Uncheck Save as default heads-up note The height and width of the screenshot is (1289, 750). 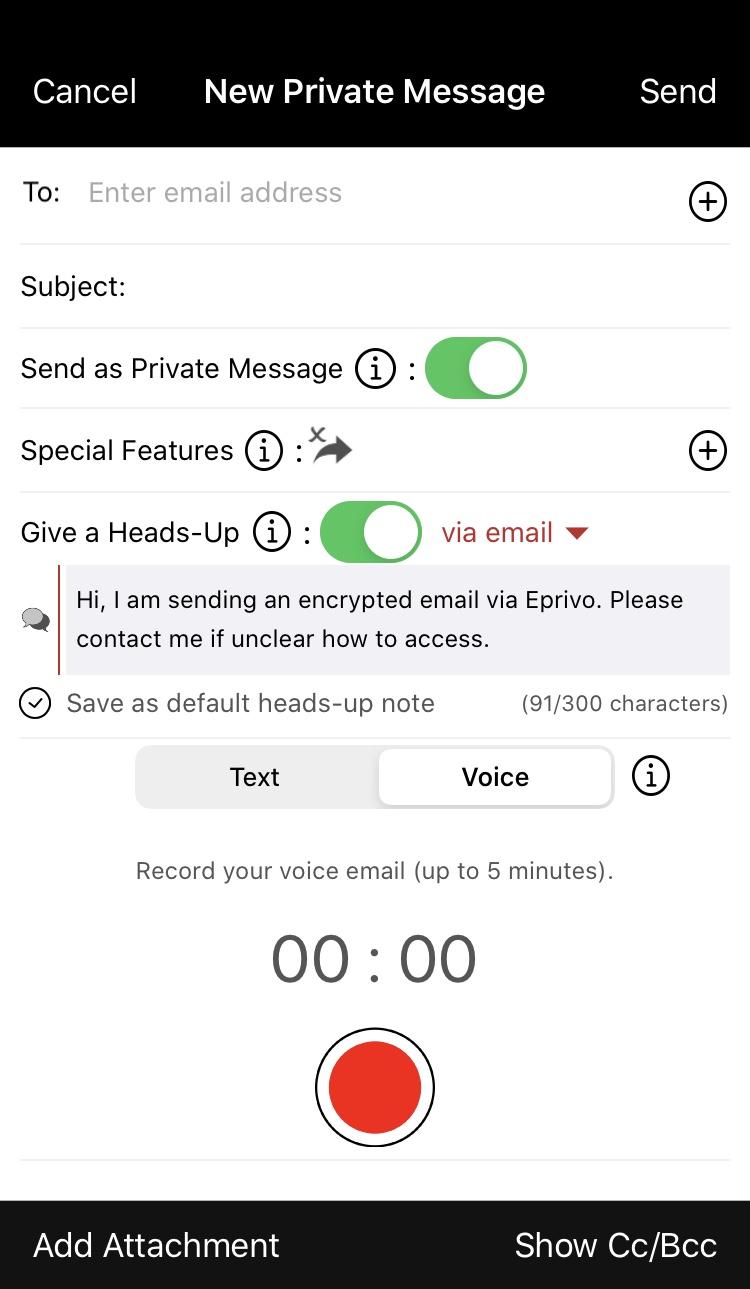[x=35, y=704]
